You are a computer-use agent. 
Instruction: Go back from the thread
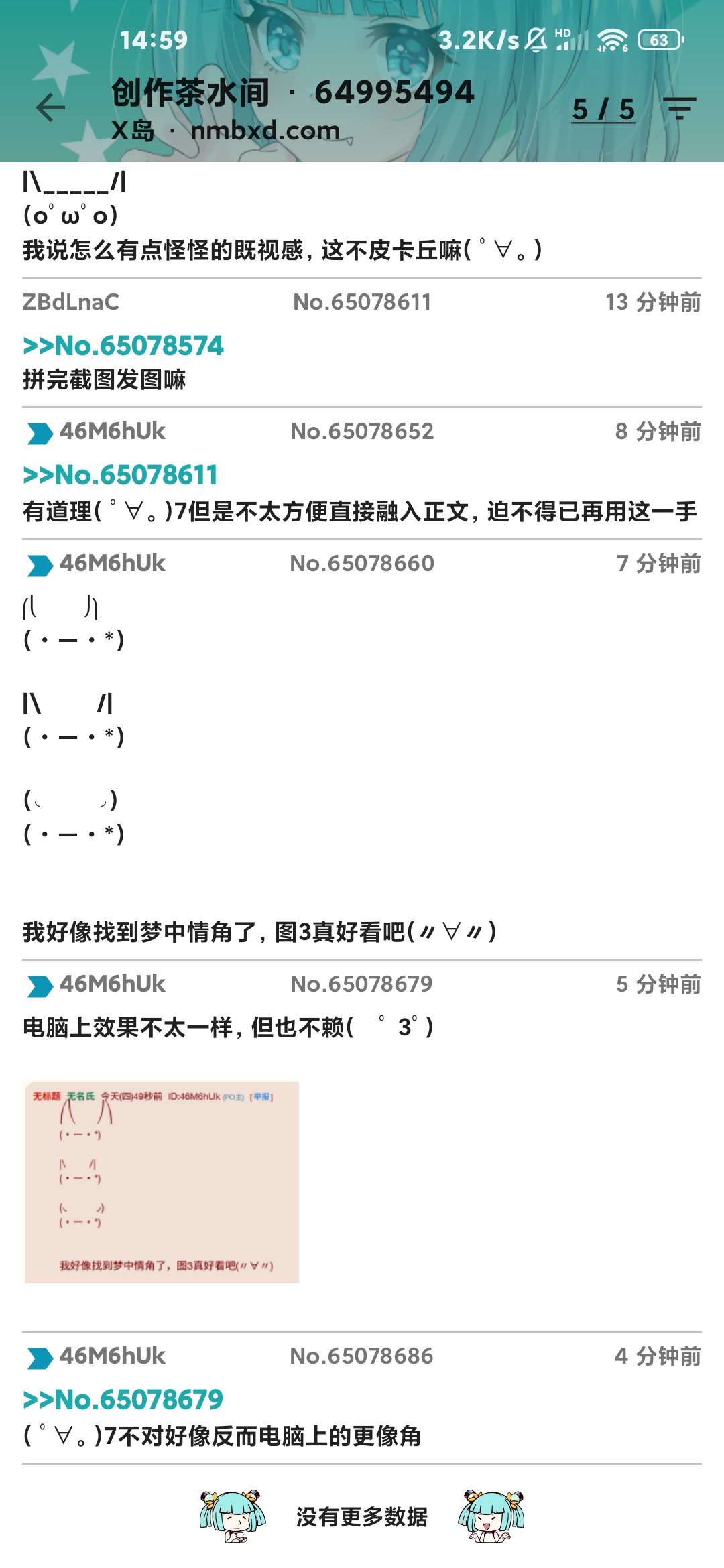pyautogui.click(x=51, y=108)
